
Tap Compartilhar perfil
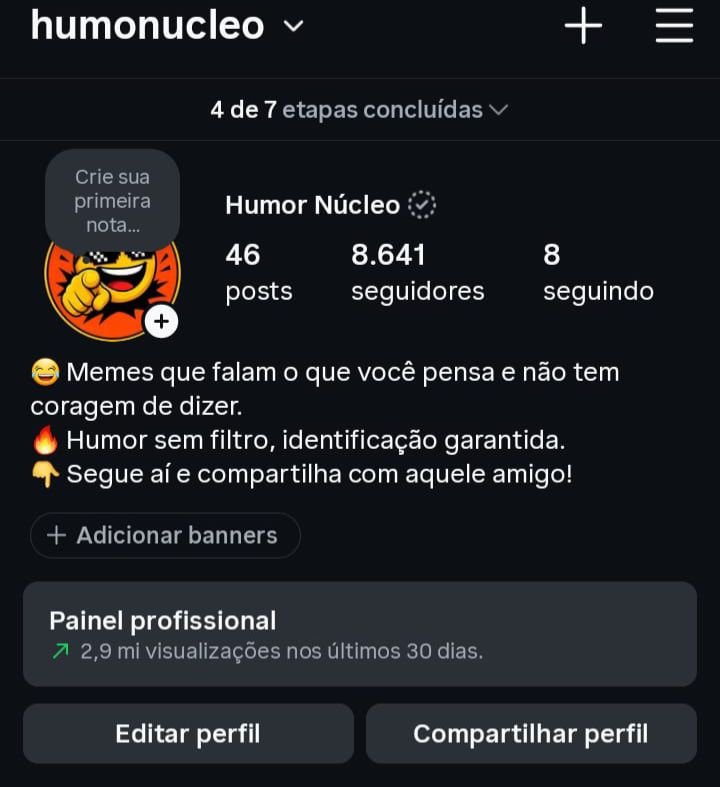(x=531, y=733)
